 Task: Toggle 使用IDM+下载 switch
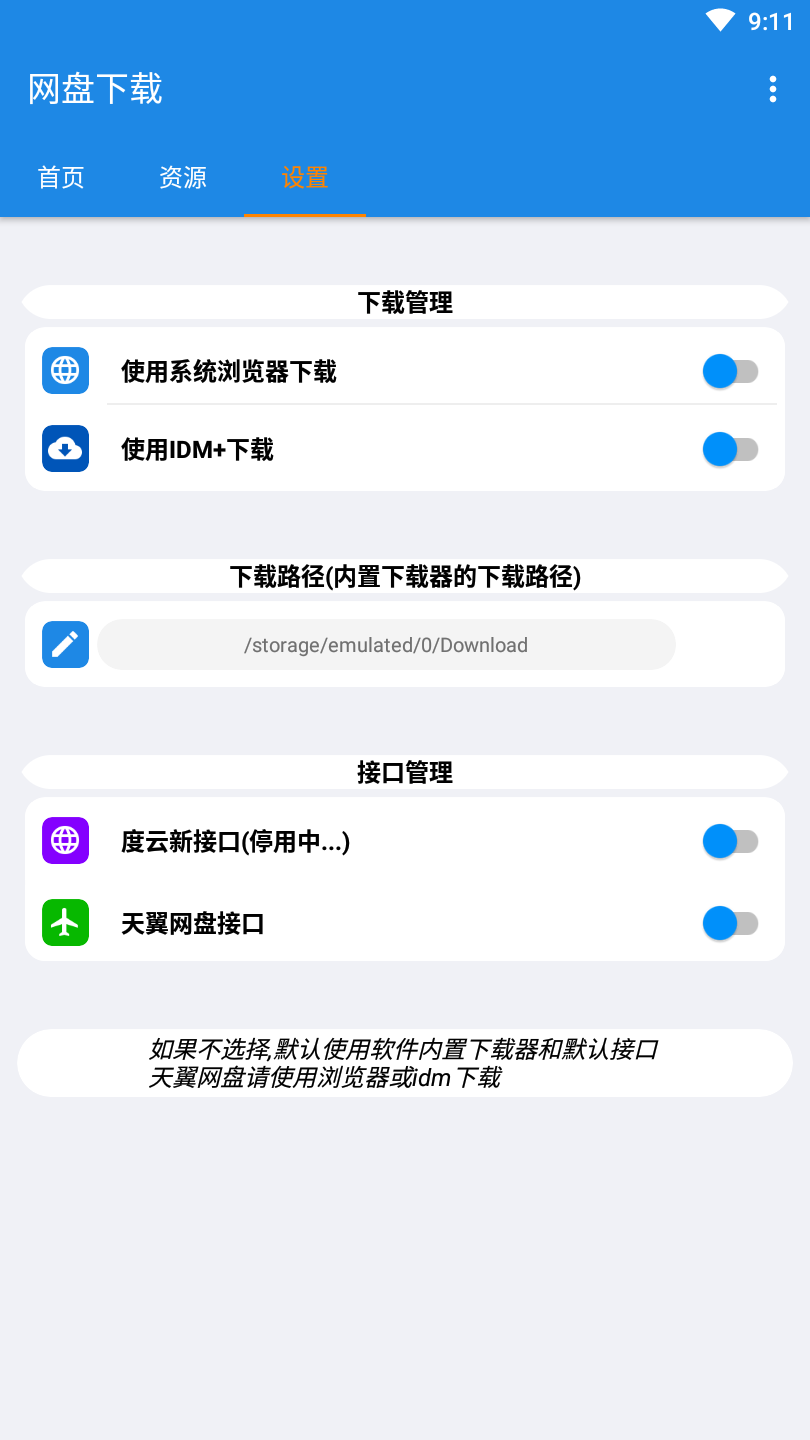click(730, 450)
